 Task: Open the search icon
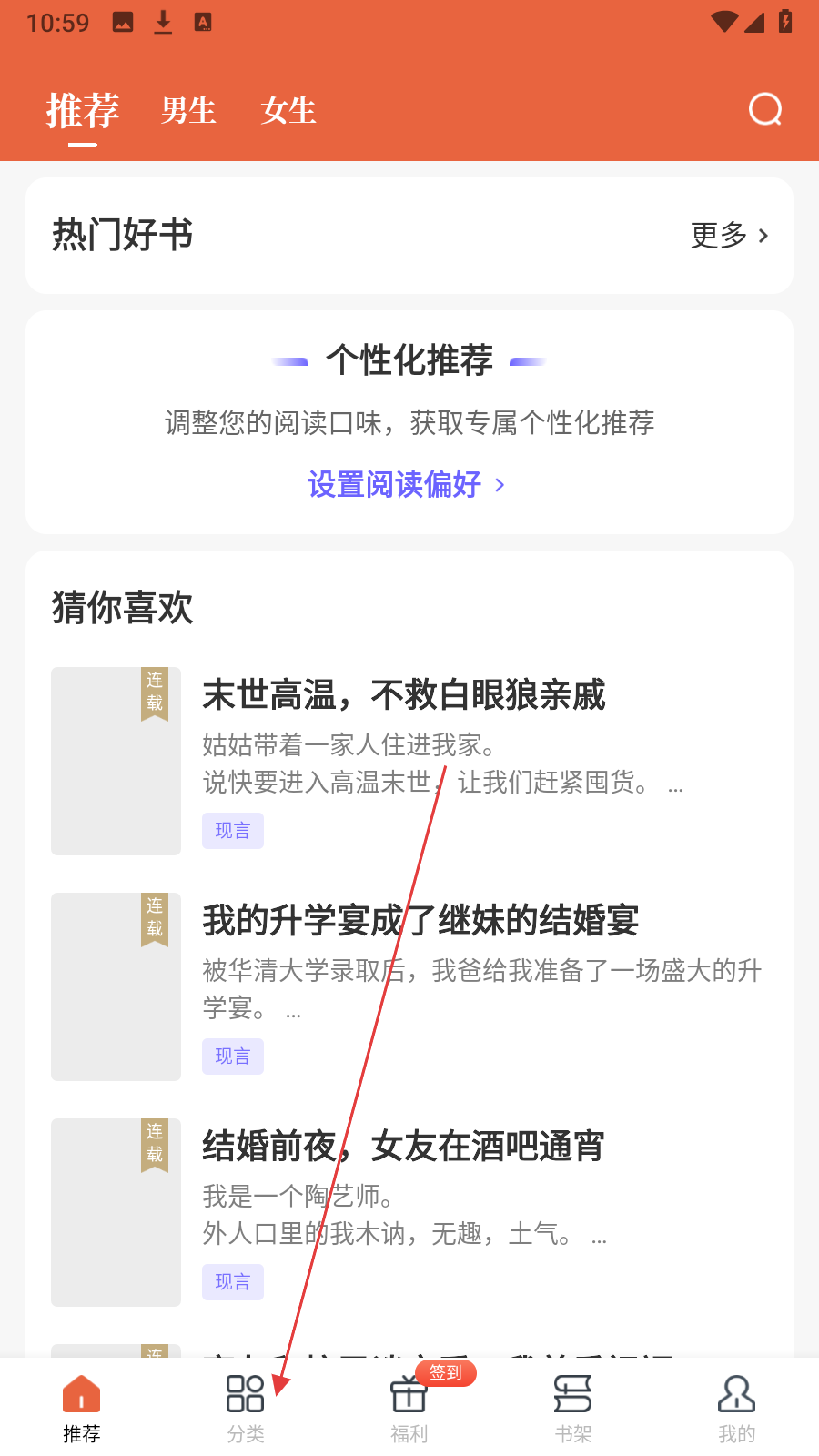[x=765, y=110]
